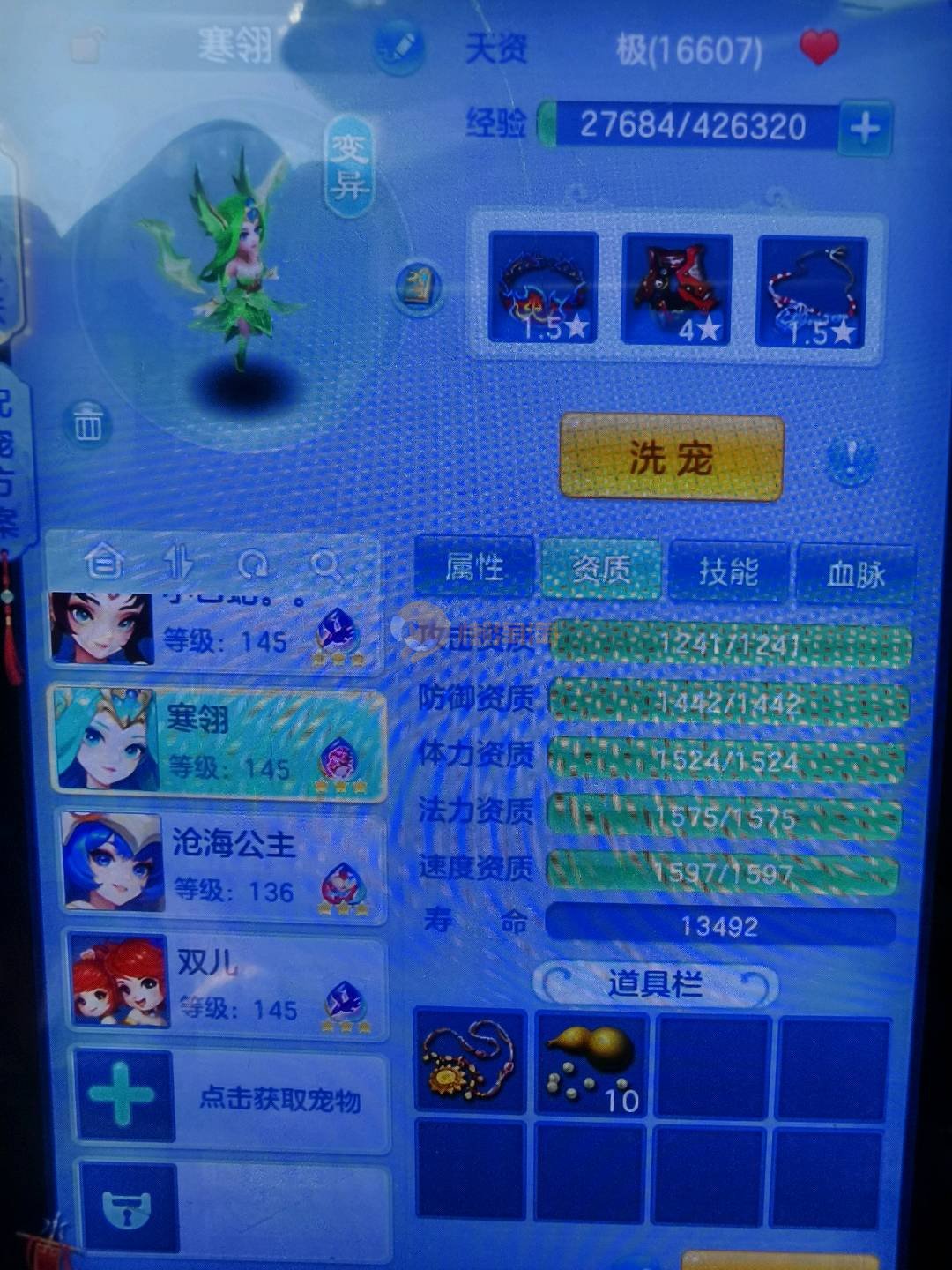Viewport: 952px width, 1270px height.
Task: Select pet 沧海公主 from the list
Action: coord(225,866)
